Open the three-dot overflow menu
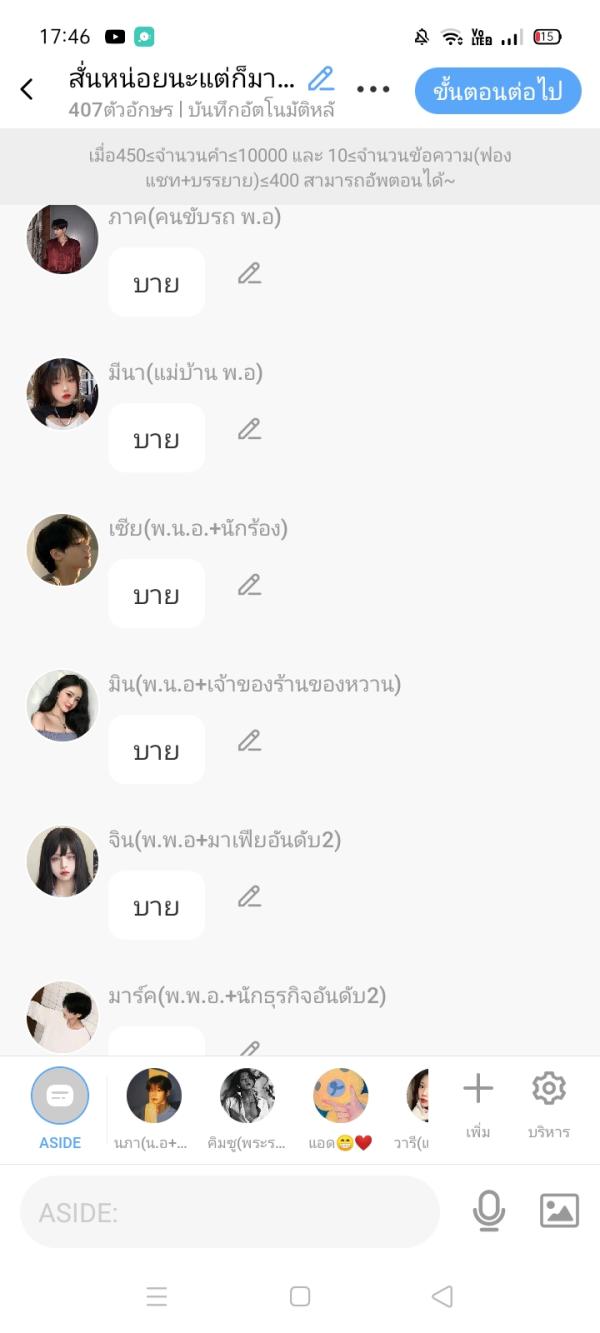600x1333 pixels. [x=373, y=90]
